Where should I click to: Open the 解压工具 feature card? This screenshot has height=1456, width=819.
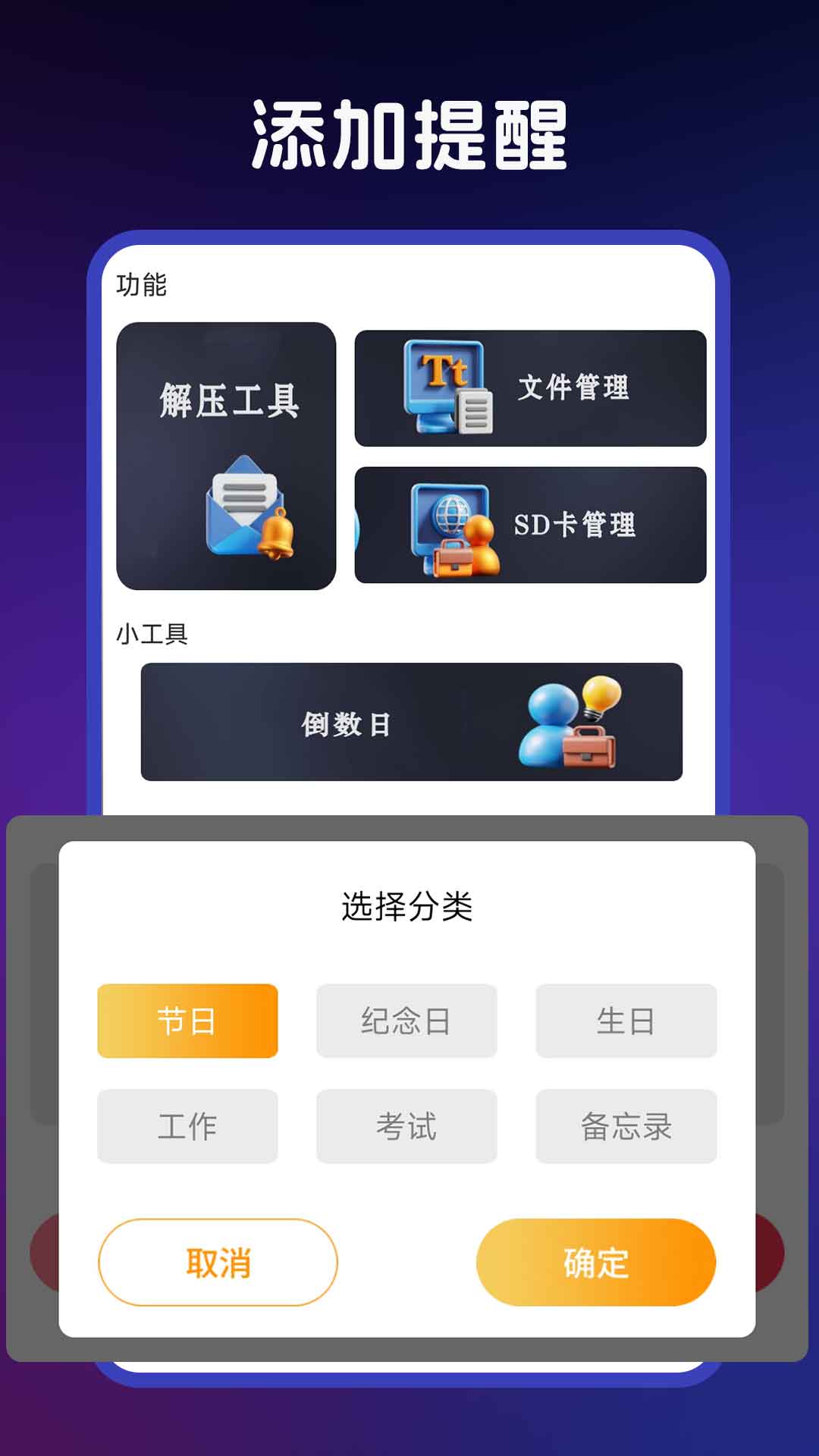coord(226,455)
